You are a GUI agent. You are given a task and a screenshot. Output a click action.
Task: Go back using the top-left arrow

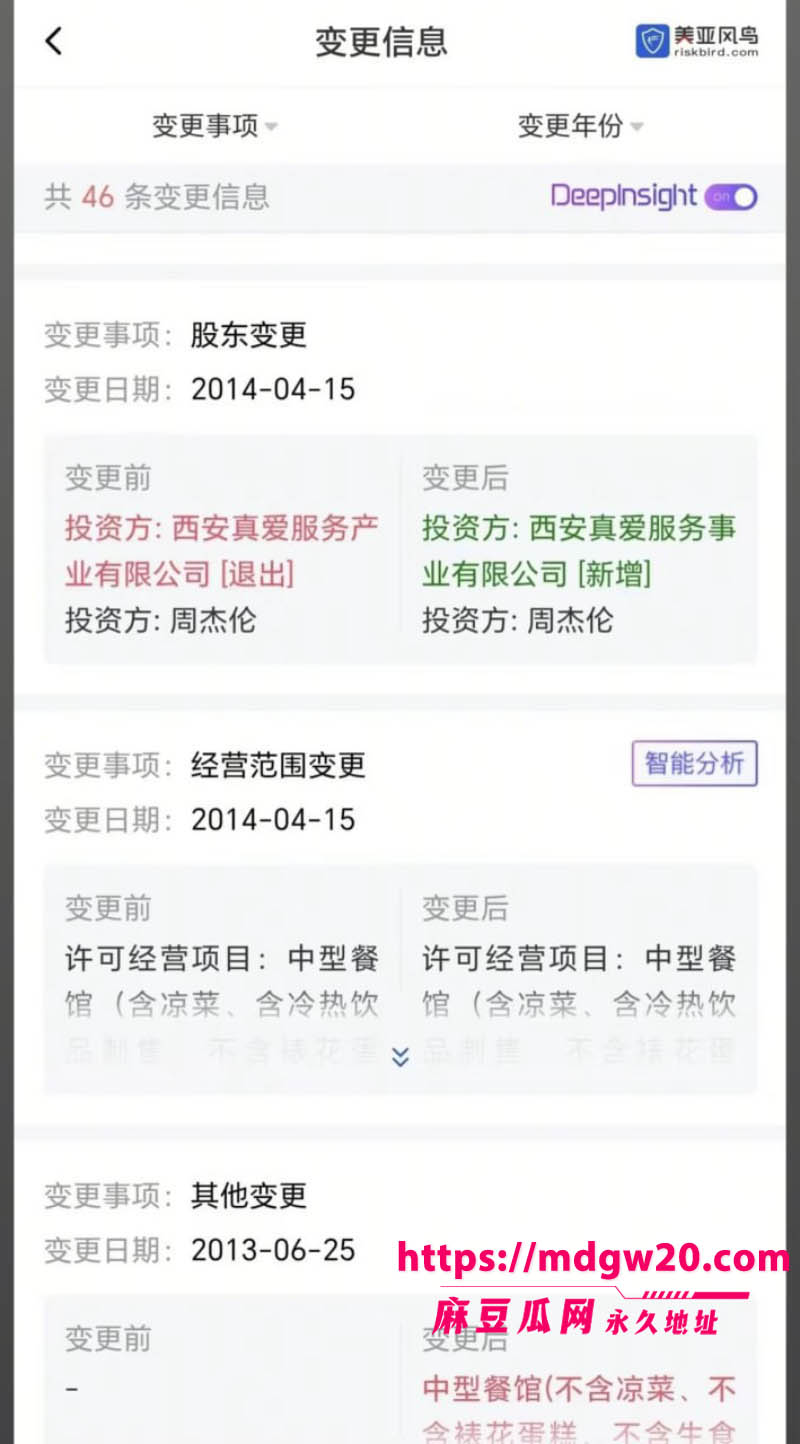[54, 41]
